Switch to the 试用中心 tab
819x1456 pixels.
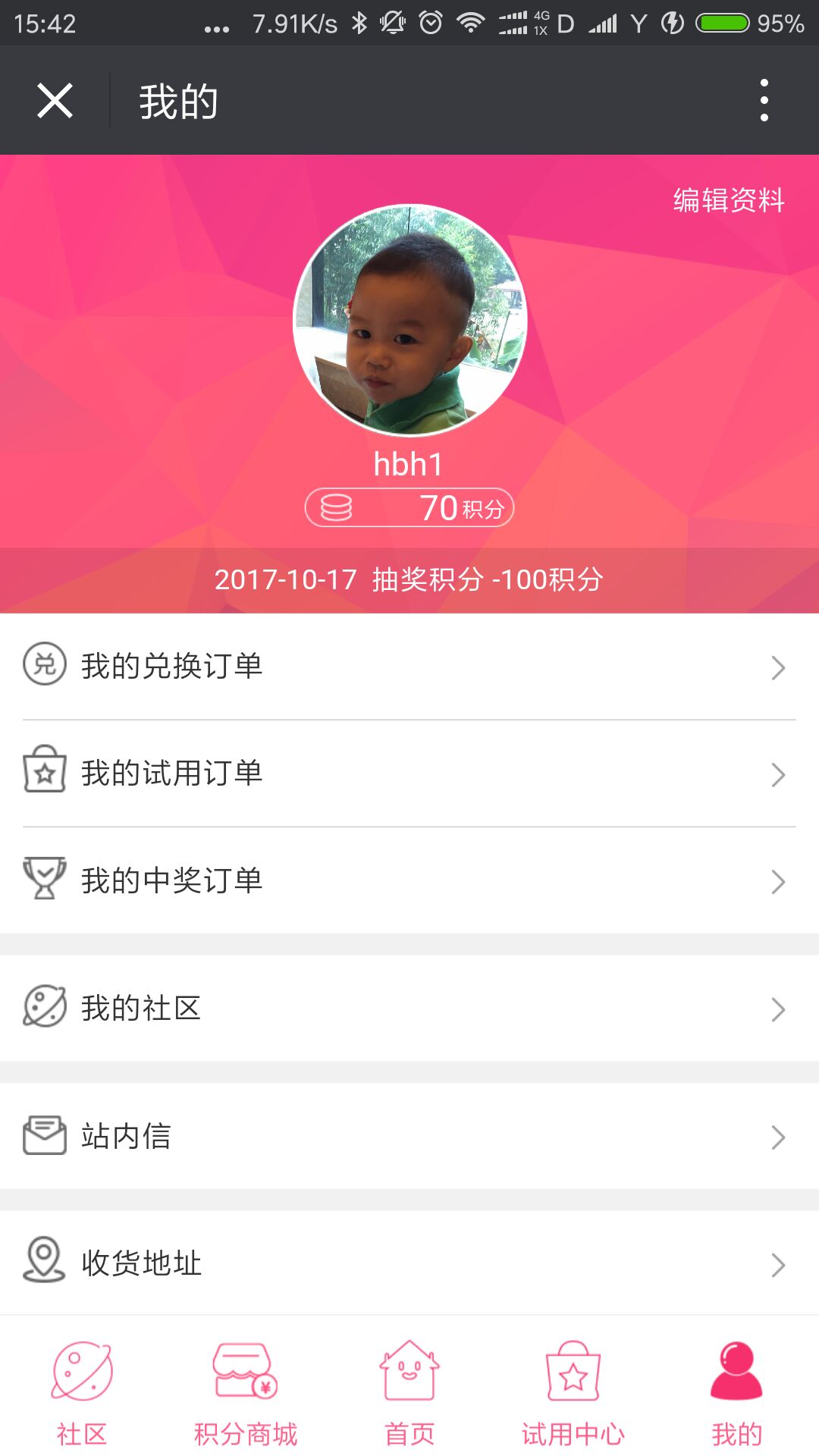pyautogui.click(x=573, y=1392)
